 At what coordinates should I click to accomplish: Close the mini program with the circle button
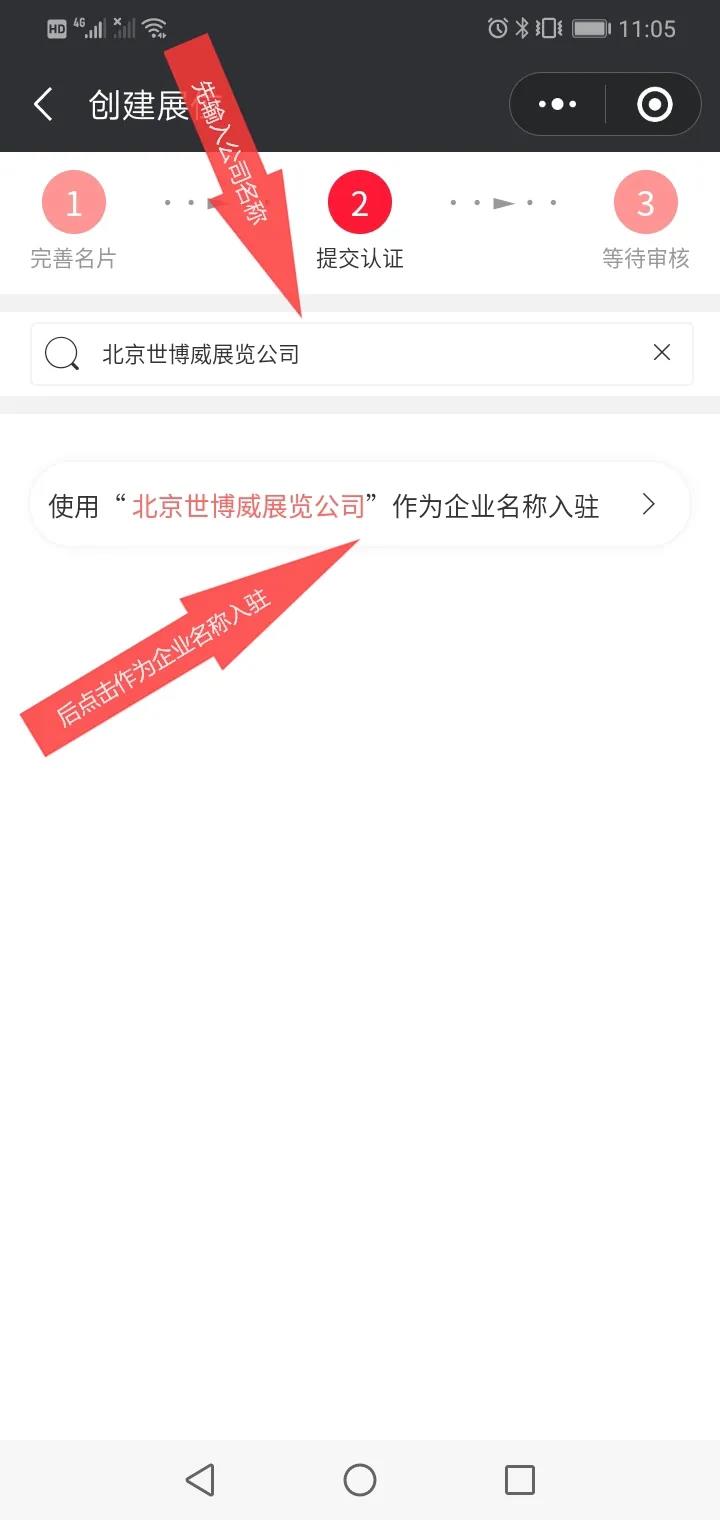pos(655,104)
